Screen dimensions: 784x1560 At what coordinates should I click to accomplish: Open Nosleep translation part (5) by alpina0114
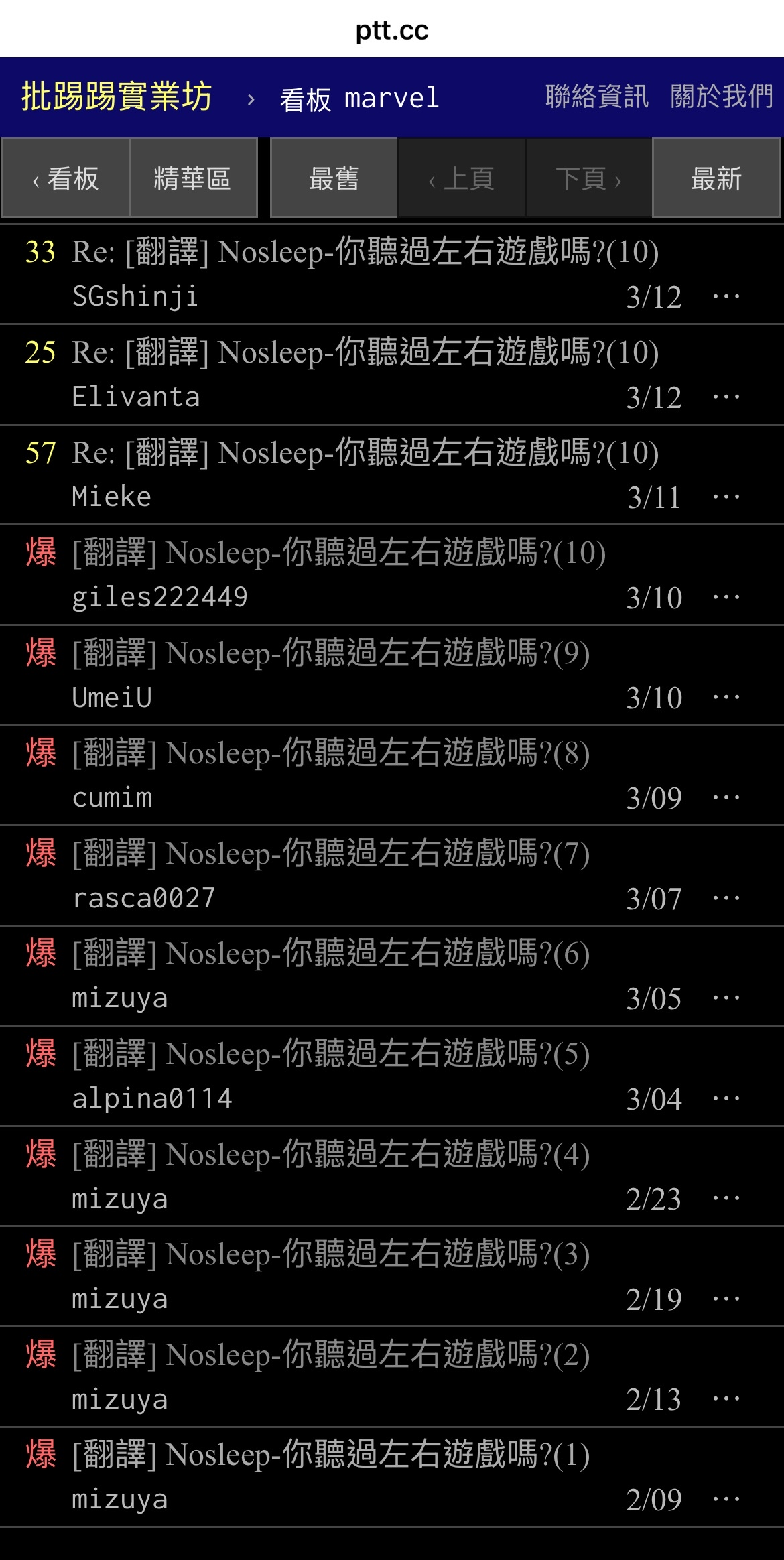coord(331,1055)
